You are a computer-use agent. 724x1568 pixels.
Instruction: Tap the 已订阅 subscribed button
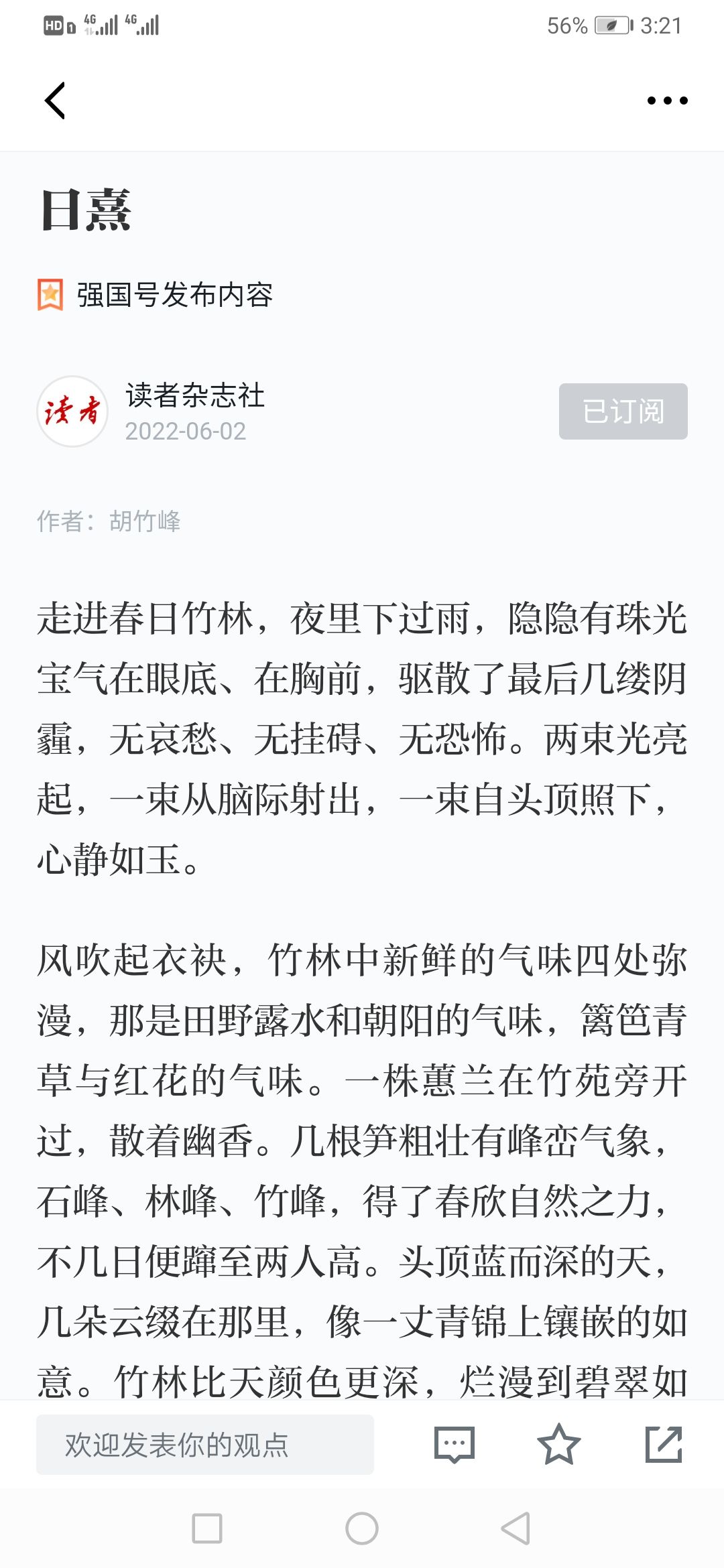[x=623, y=411]
